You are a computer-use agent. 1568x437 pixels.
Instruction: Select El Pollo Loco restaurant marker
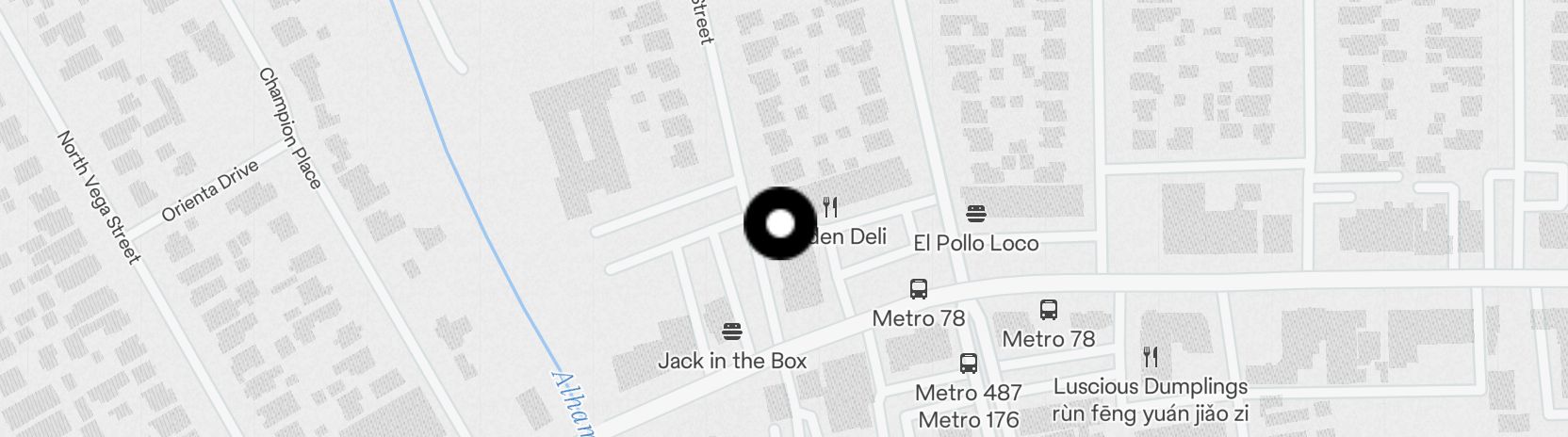(x=976, y=215)
